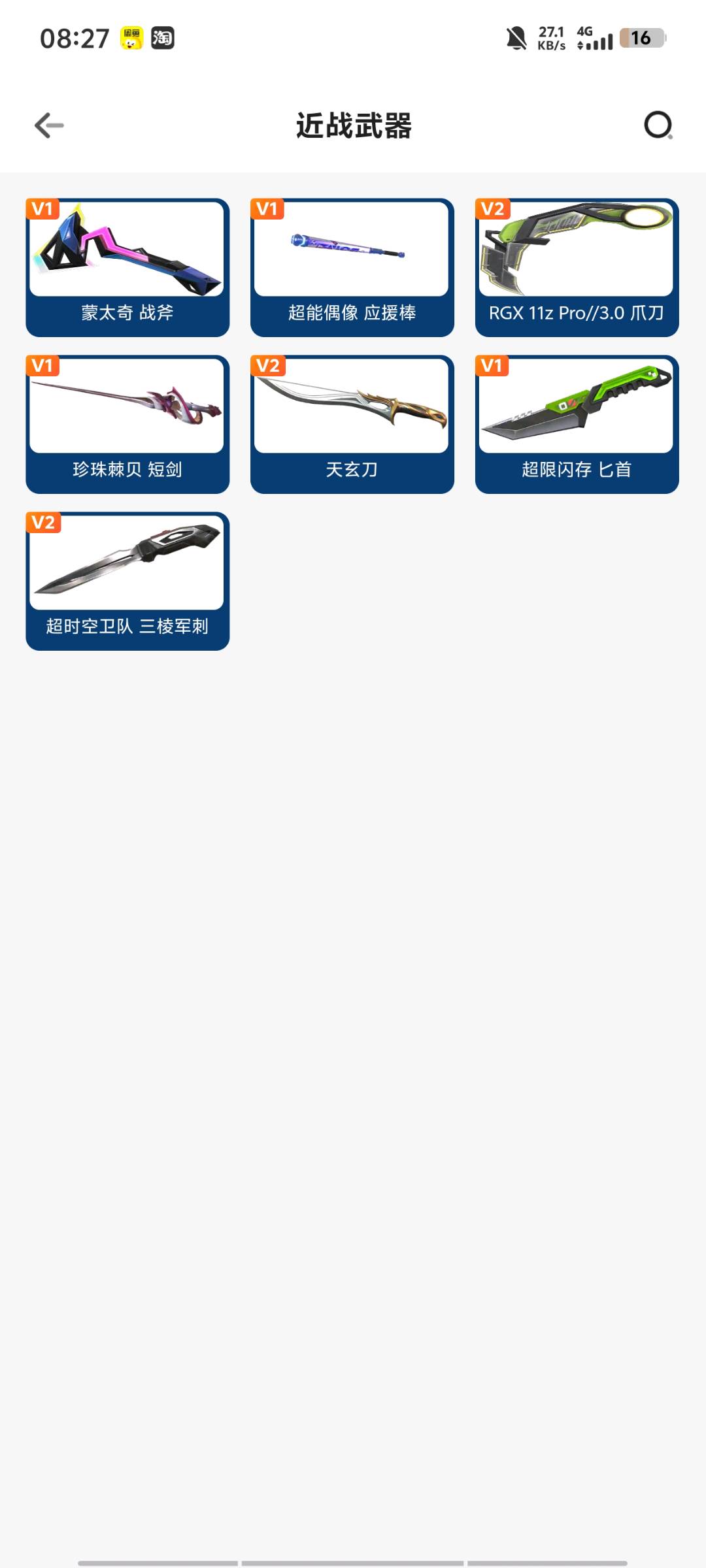
Task: Tap the 天玄刀 weapon card
Action: [x=352, y=425]
